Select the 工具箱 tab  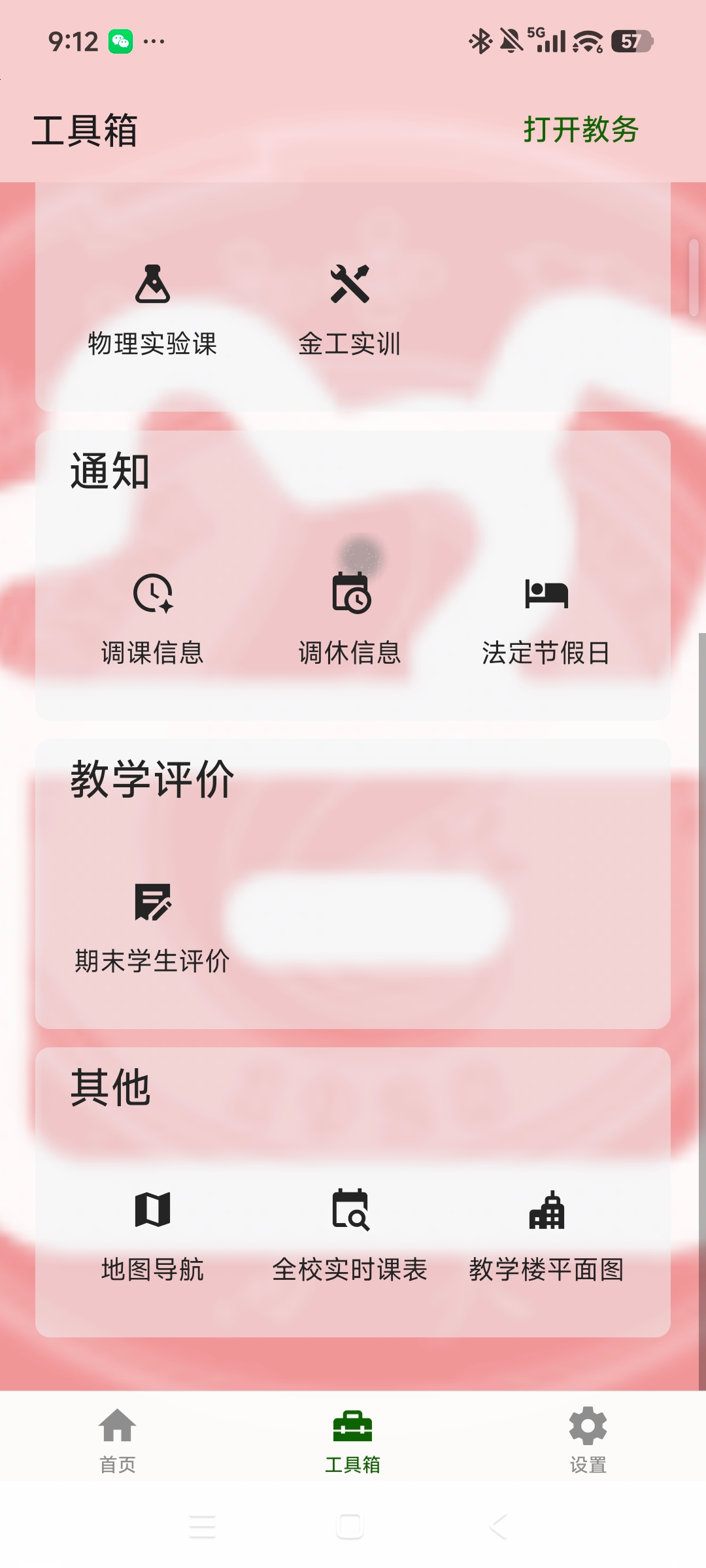pyautogui.click(x=353, y=1440)
